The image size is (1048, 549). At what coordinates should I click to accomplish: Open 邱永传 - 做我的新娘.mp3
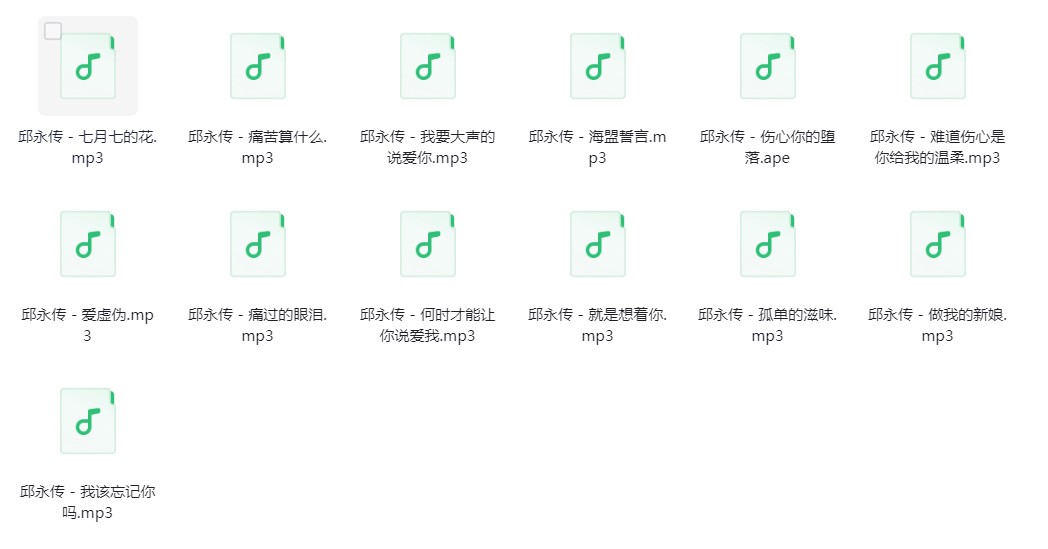938,244
